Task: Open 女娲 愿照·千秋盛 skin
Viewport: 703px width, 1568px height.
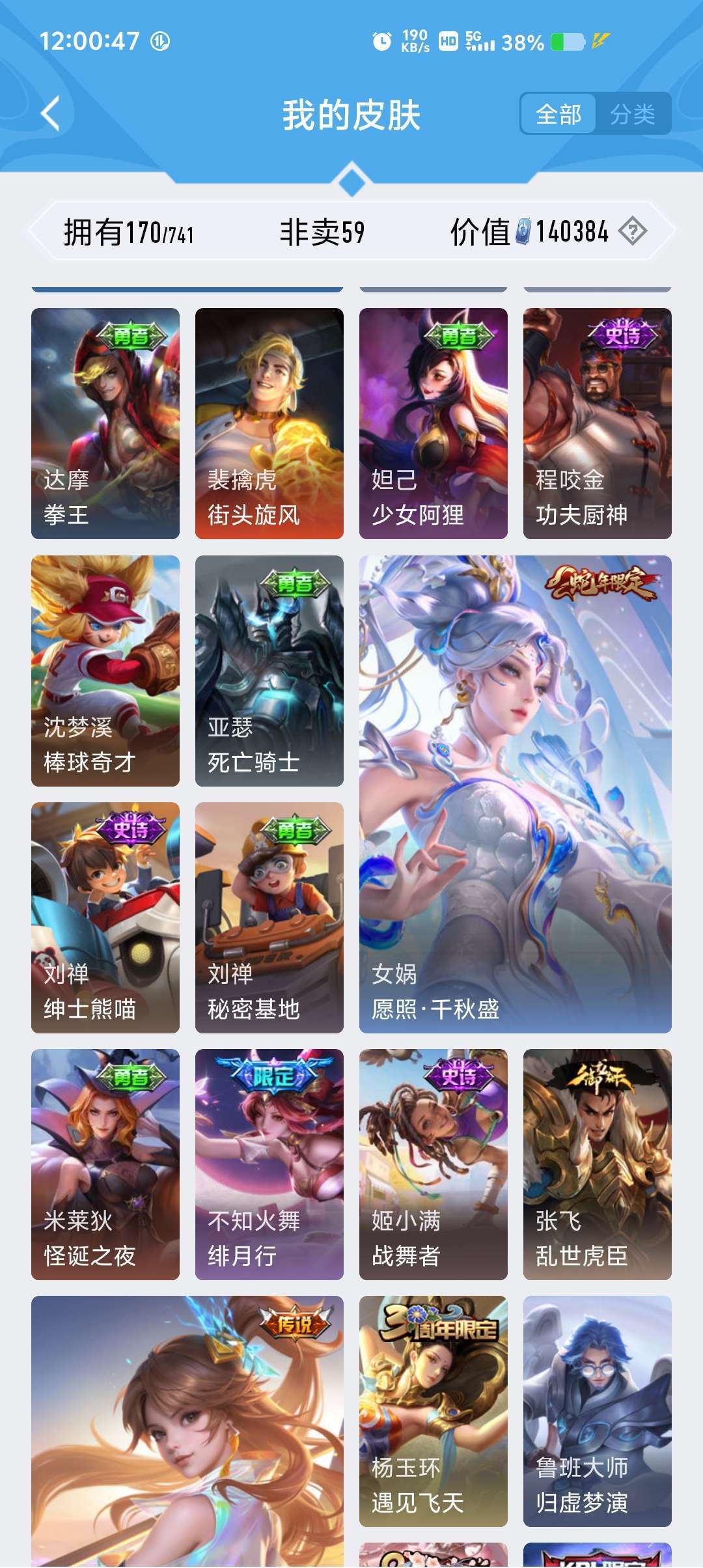Action: click(516, 794)
